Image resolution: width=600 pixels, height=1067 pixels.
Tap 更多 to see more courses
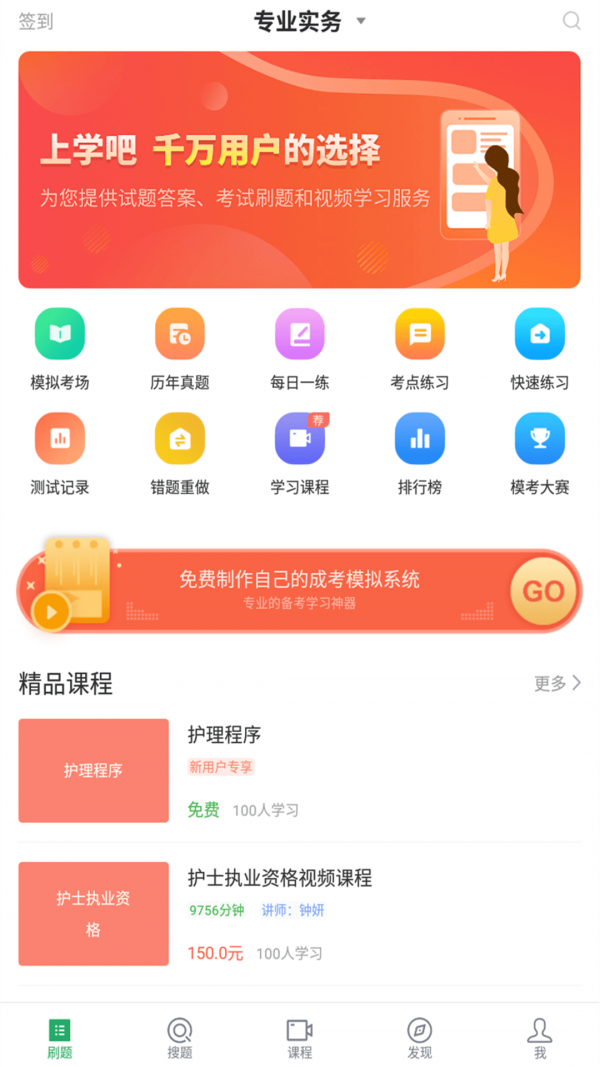(557, 683)
